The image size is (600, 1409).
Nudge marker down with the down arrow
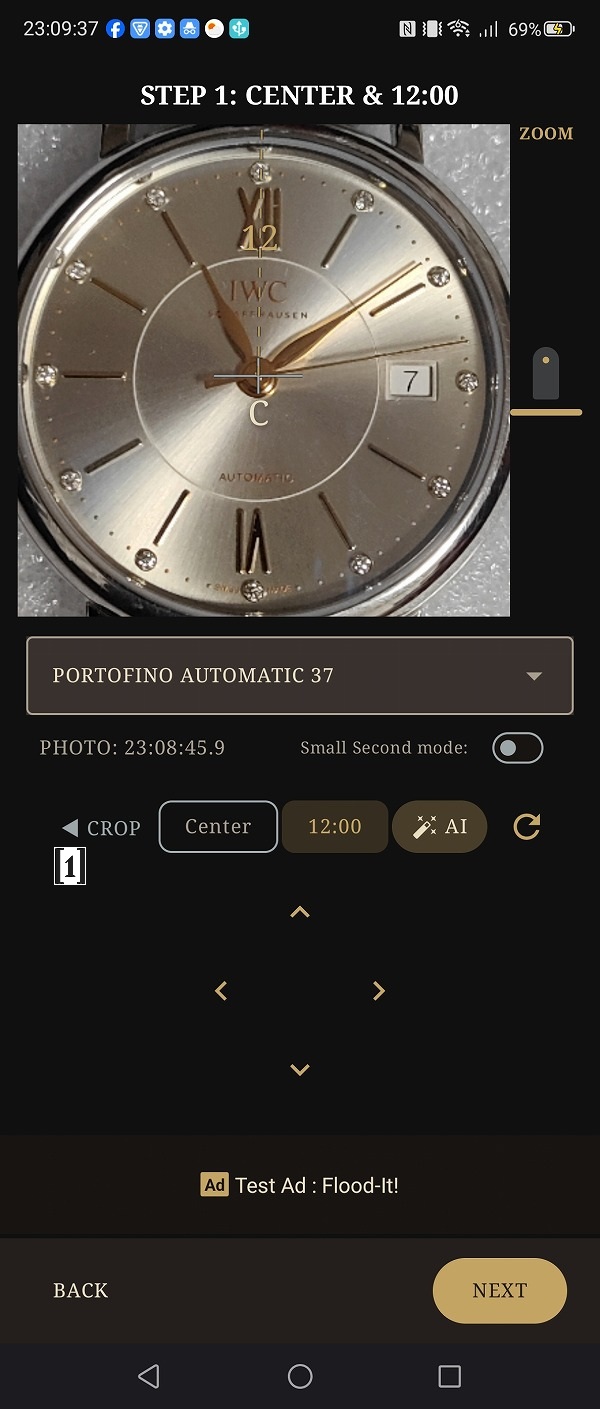click(300, 1070)
